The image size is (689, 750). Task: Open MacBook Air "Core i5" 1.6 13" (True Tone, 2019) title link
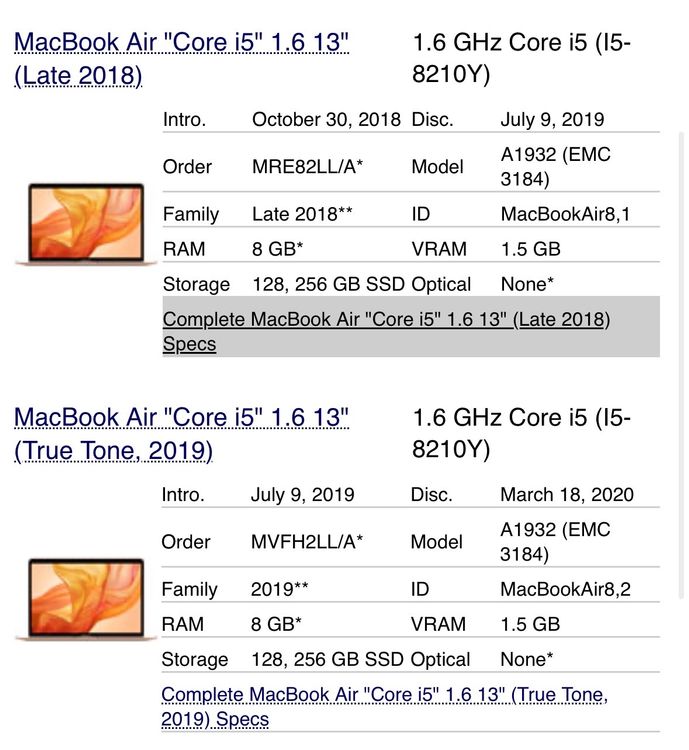click(x=181, y=434)
